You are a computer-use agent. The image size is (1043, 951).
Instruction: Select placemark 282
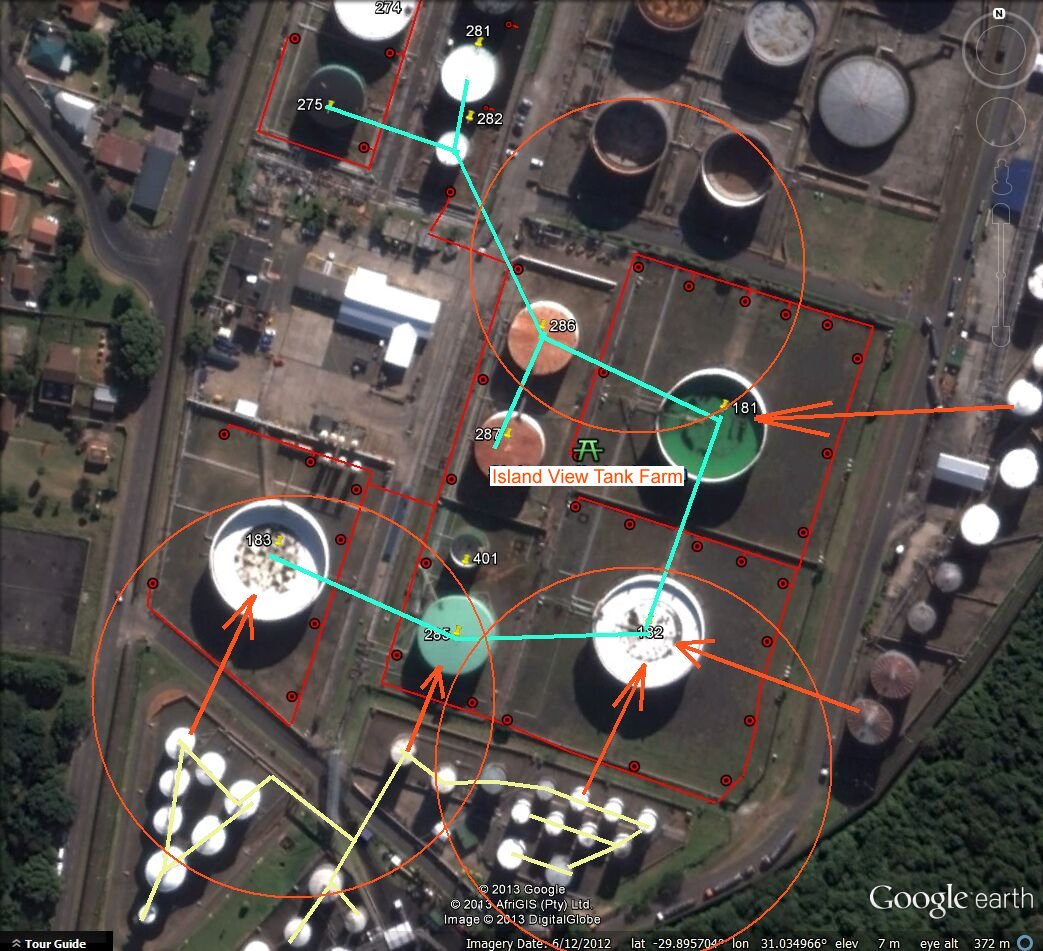pyautogui.click(x=469, y=115)
